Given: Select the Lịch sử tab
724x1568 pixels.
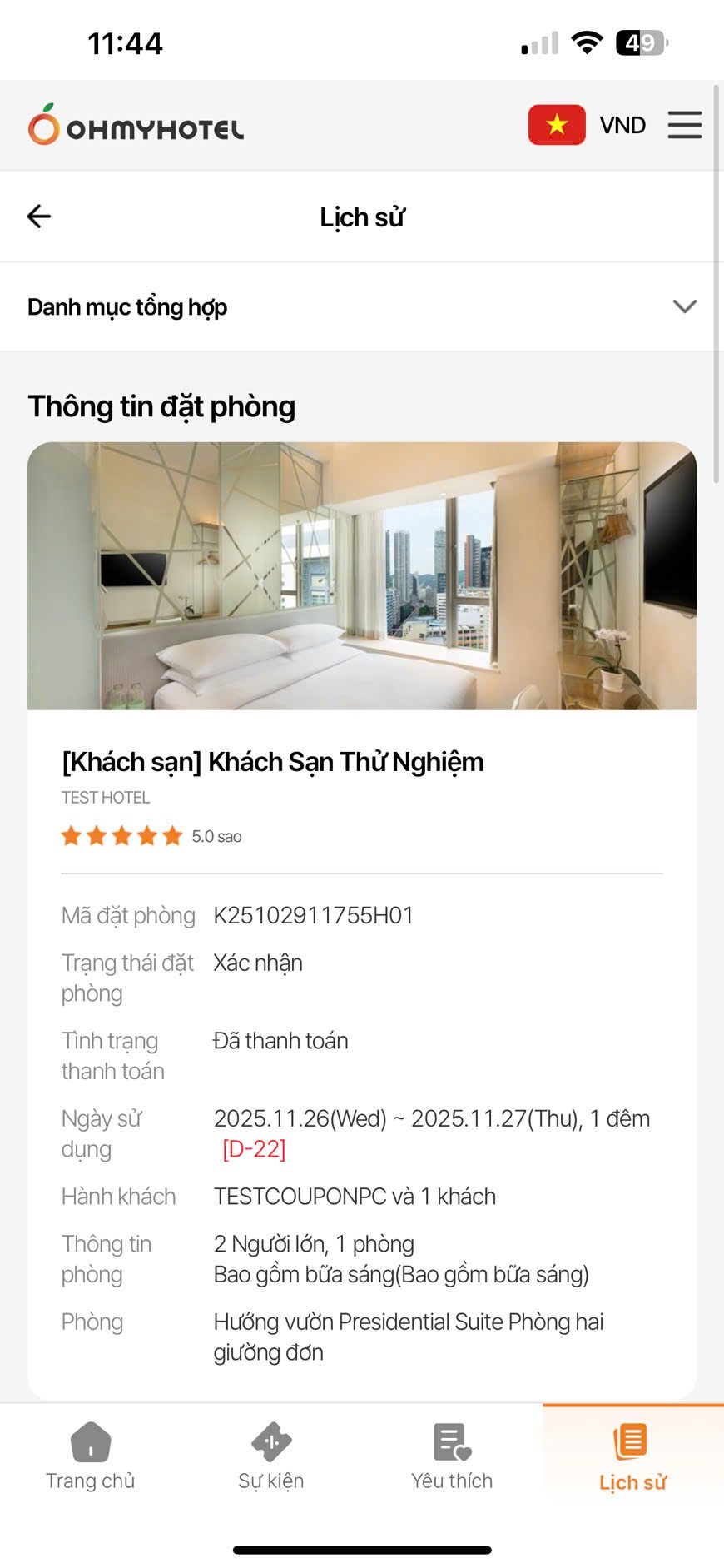Looking at the screenshot, I should point(632,1456).
